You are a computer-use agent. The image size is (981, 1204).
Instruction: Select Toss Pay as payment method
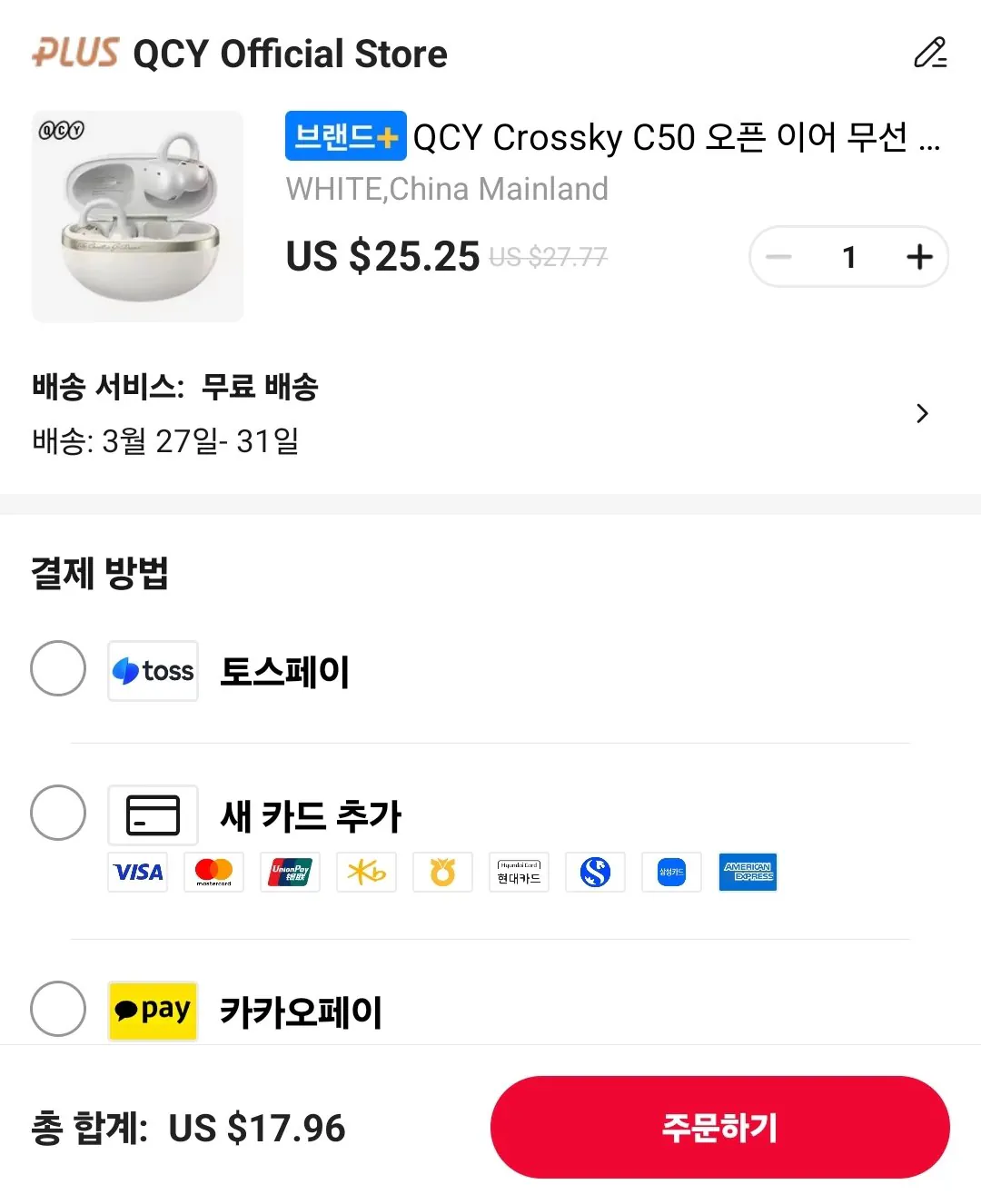coord(58,669)
